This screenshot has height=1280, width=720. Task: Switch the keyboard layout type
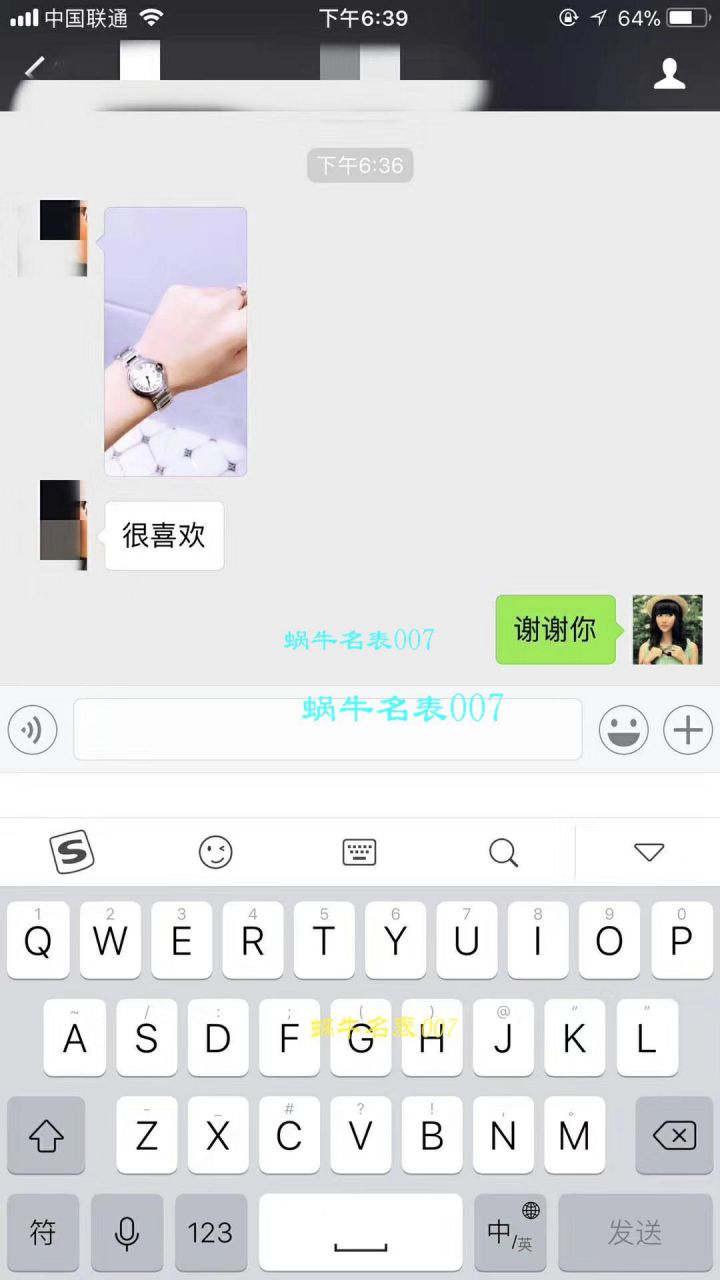tap(359, 852)
